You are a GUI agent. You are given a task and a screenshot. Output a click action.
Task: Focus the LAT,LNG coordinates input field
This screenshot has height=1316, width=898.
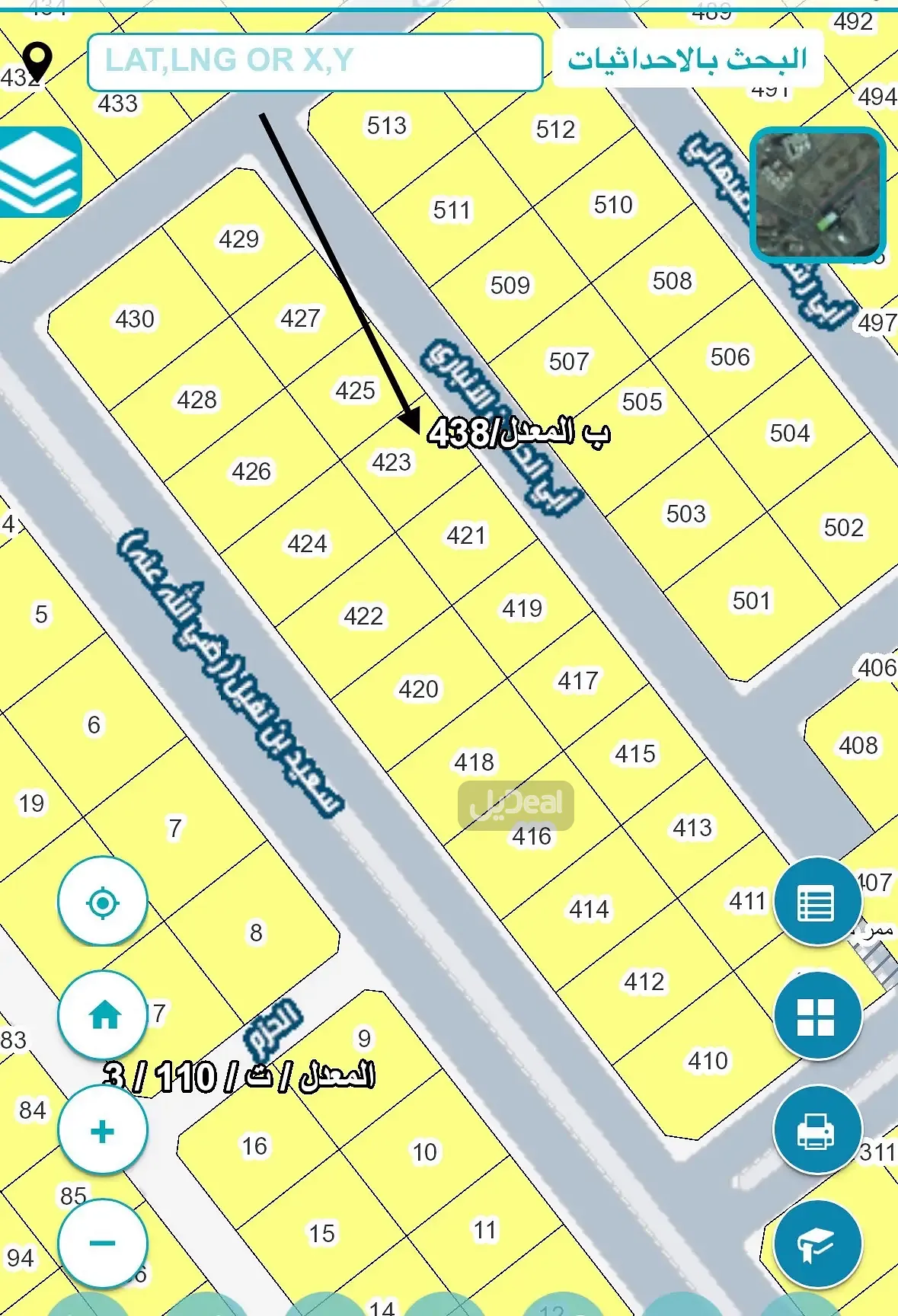click(x=314, y=62)
